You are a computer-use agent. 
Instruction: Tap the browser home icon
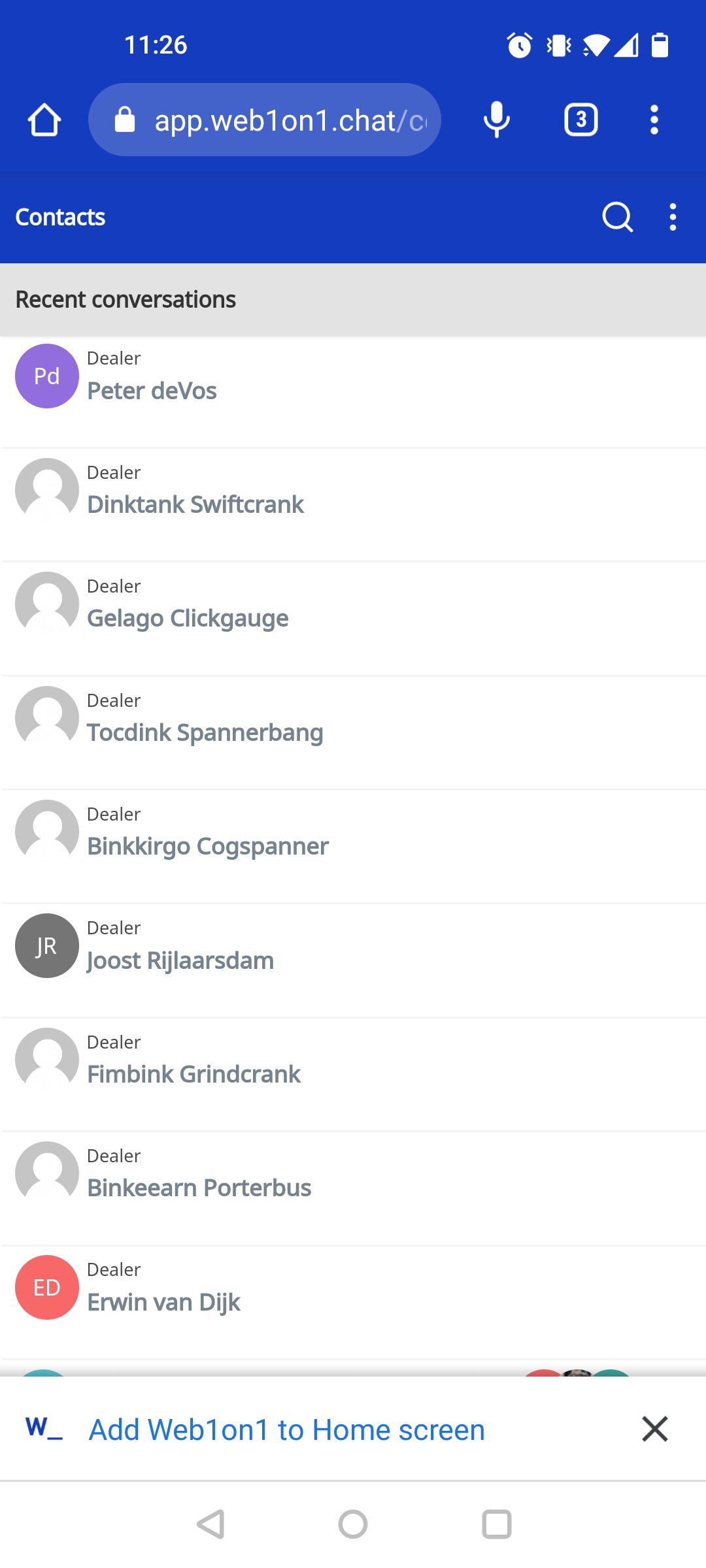coord(44,120)
